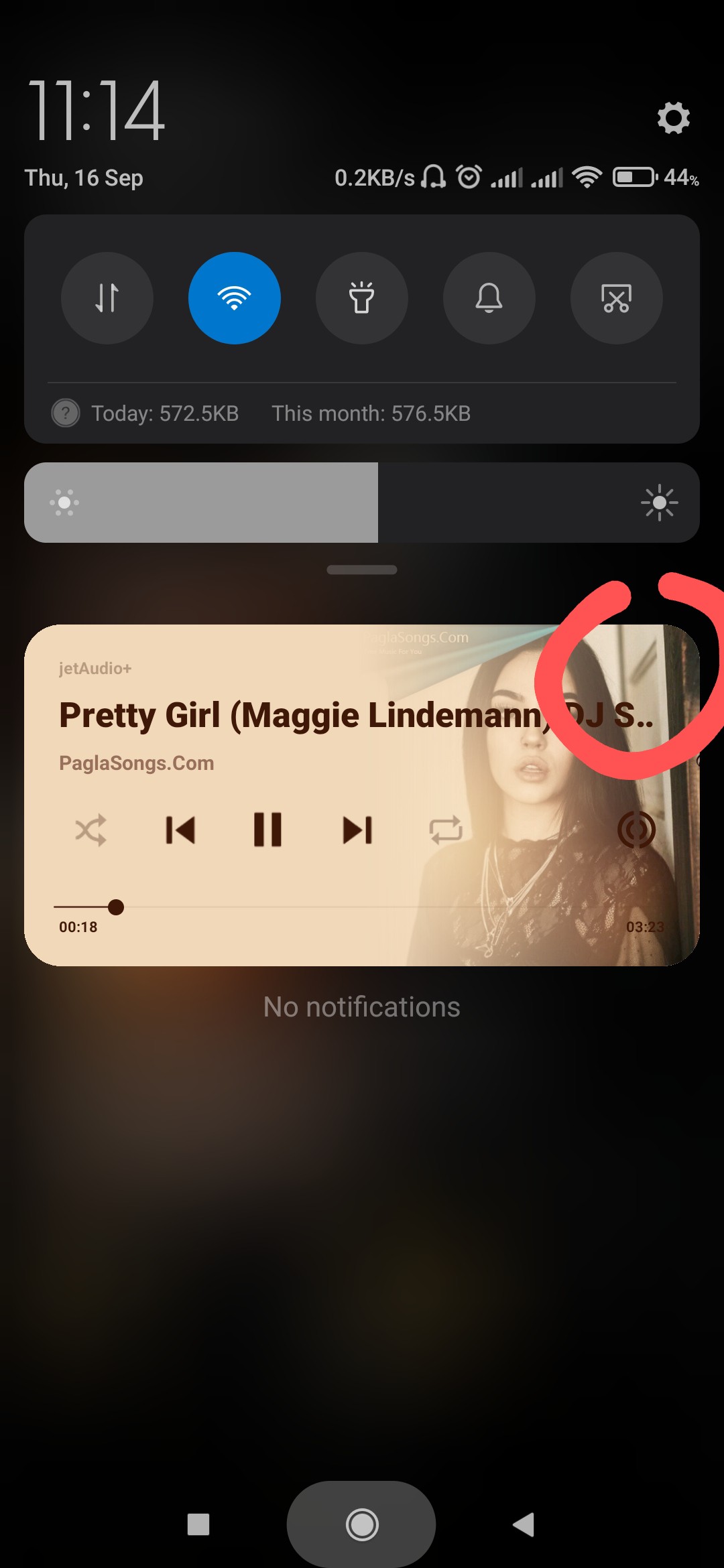
Task: Open data usage help question mark
Action: tap(66, 413)
